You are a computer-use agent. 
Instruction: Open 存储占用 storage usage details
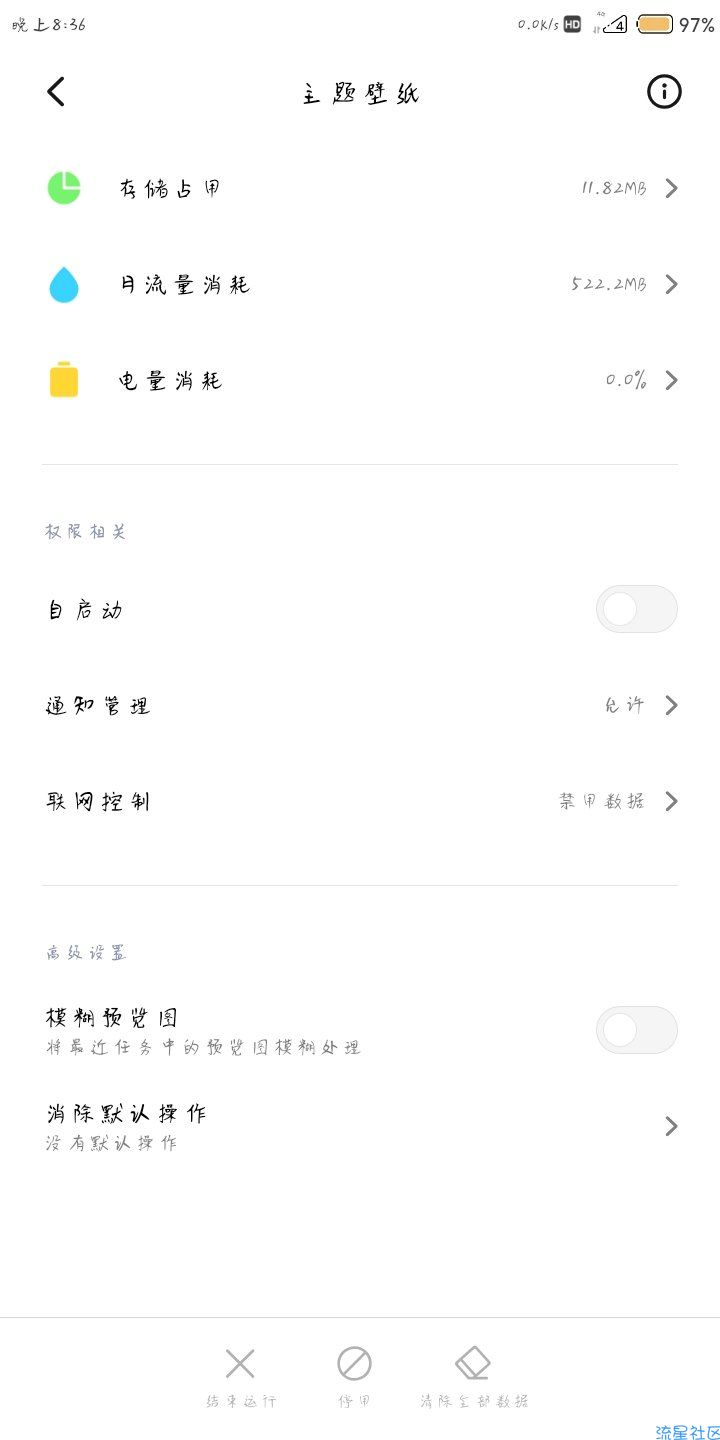(360, 188)
